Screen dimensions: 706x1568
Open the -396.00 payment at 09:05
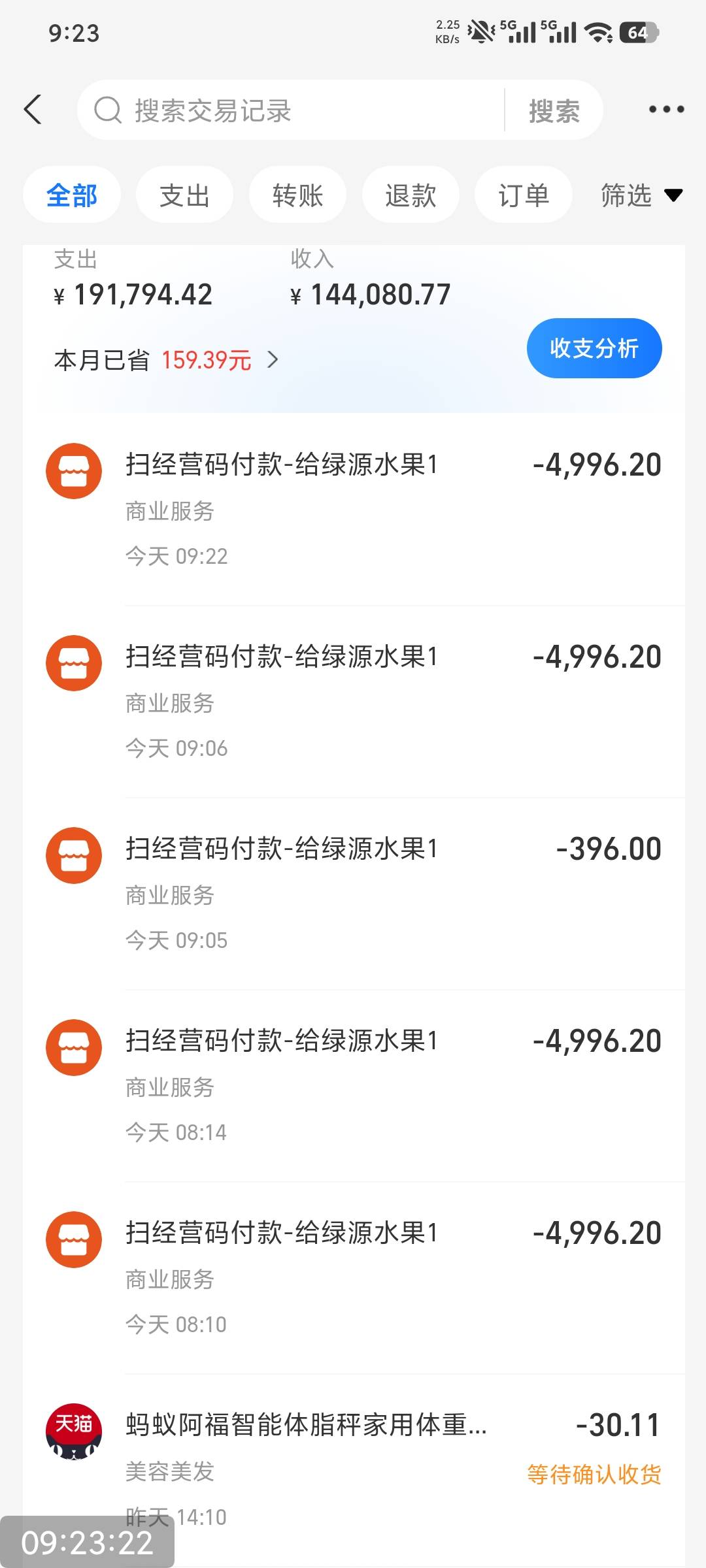(354, 894)
